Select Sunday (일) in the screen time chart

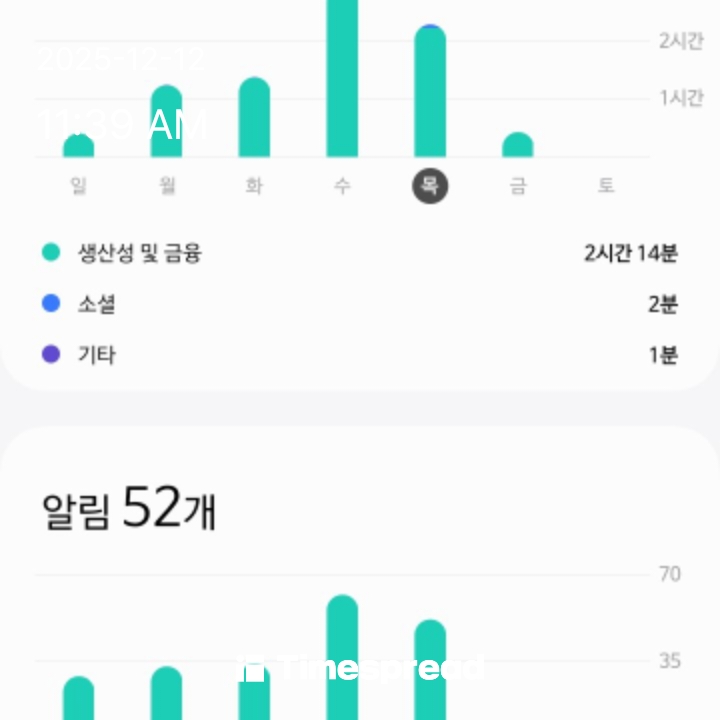coord(79,186)
